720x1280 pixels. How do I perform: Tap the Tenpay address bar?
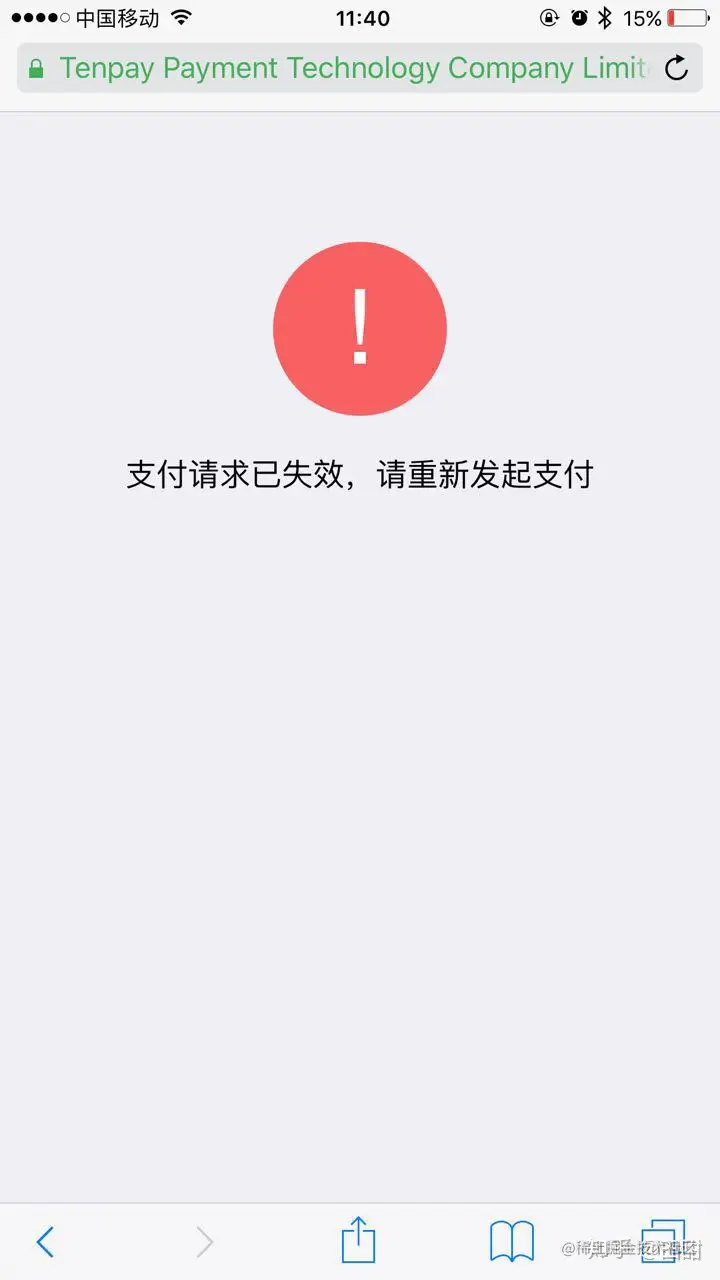click(359, 68)
